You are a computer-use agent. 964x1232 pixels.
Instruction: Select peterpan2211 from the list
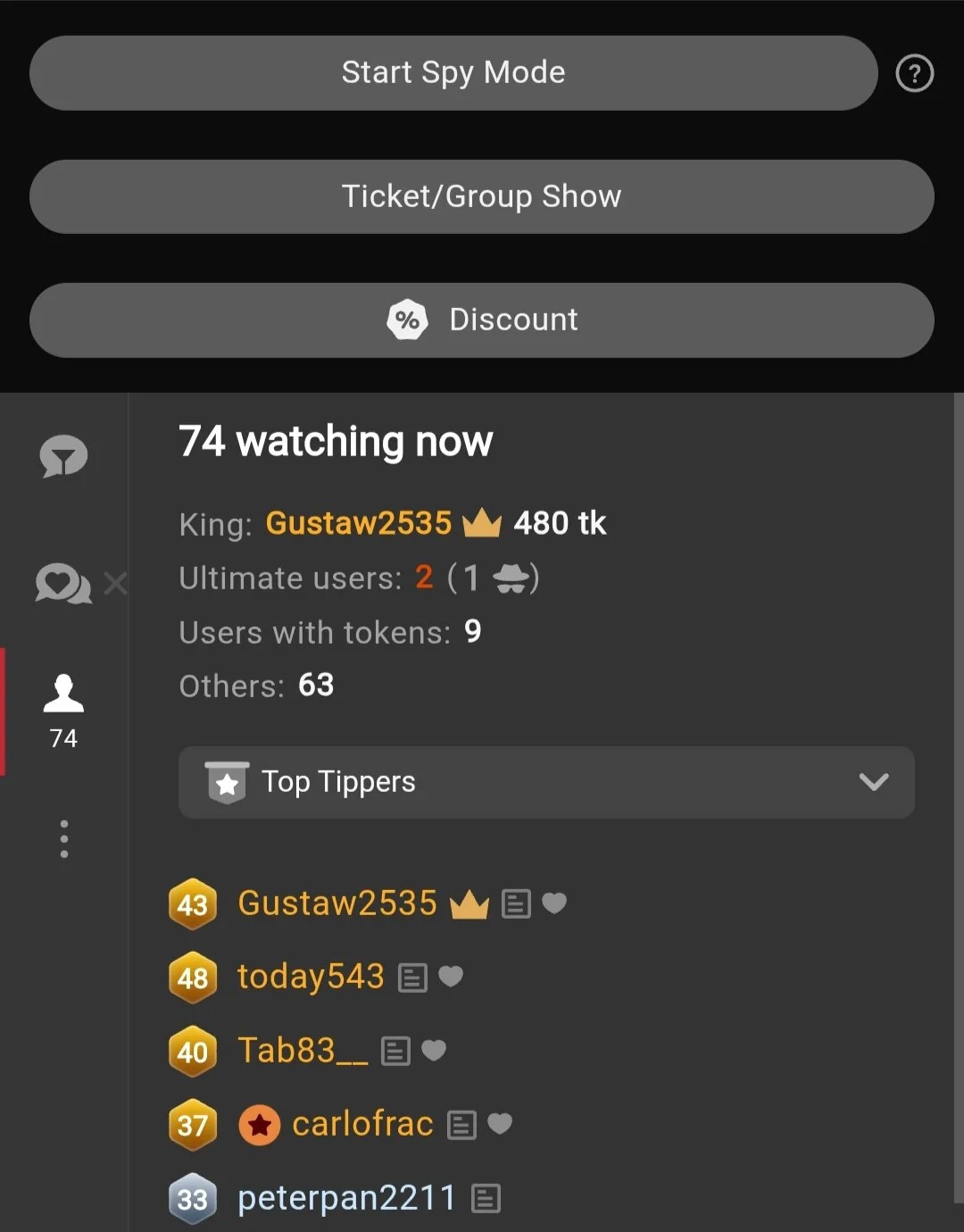[x=346, y=1198]
